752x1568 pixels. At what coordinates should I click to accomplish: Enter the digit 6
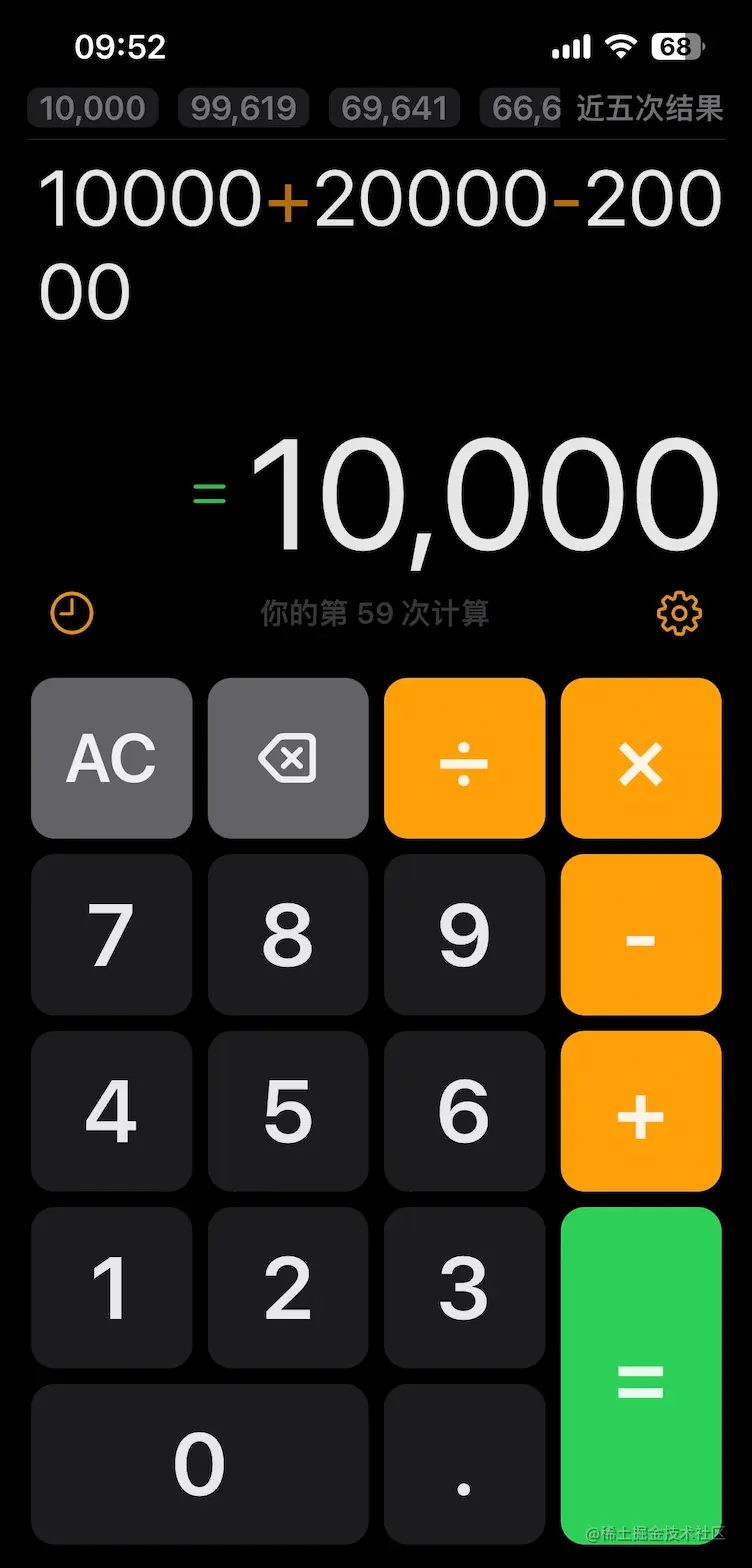pyautogui.click(x=464, y=1111)
